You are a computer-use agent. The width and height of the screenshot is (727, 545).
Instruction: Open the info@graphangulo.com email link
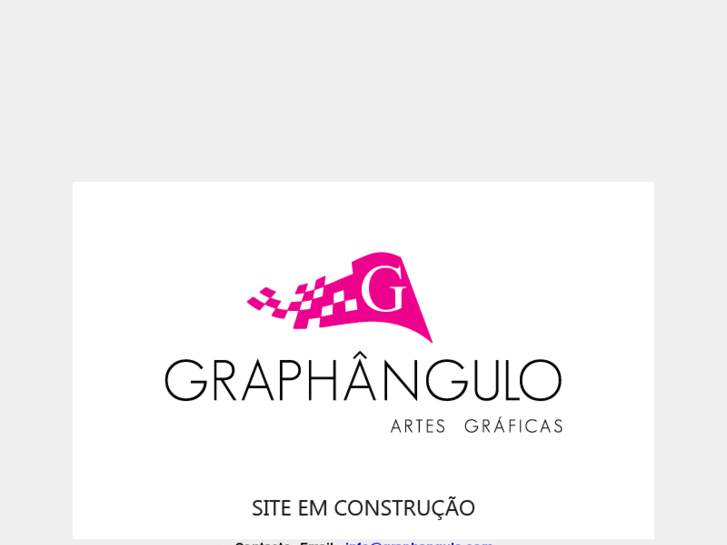click(418, 543)
